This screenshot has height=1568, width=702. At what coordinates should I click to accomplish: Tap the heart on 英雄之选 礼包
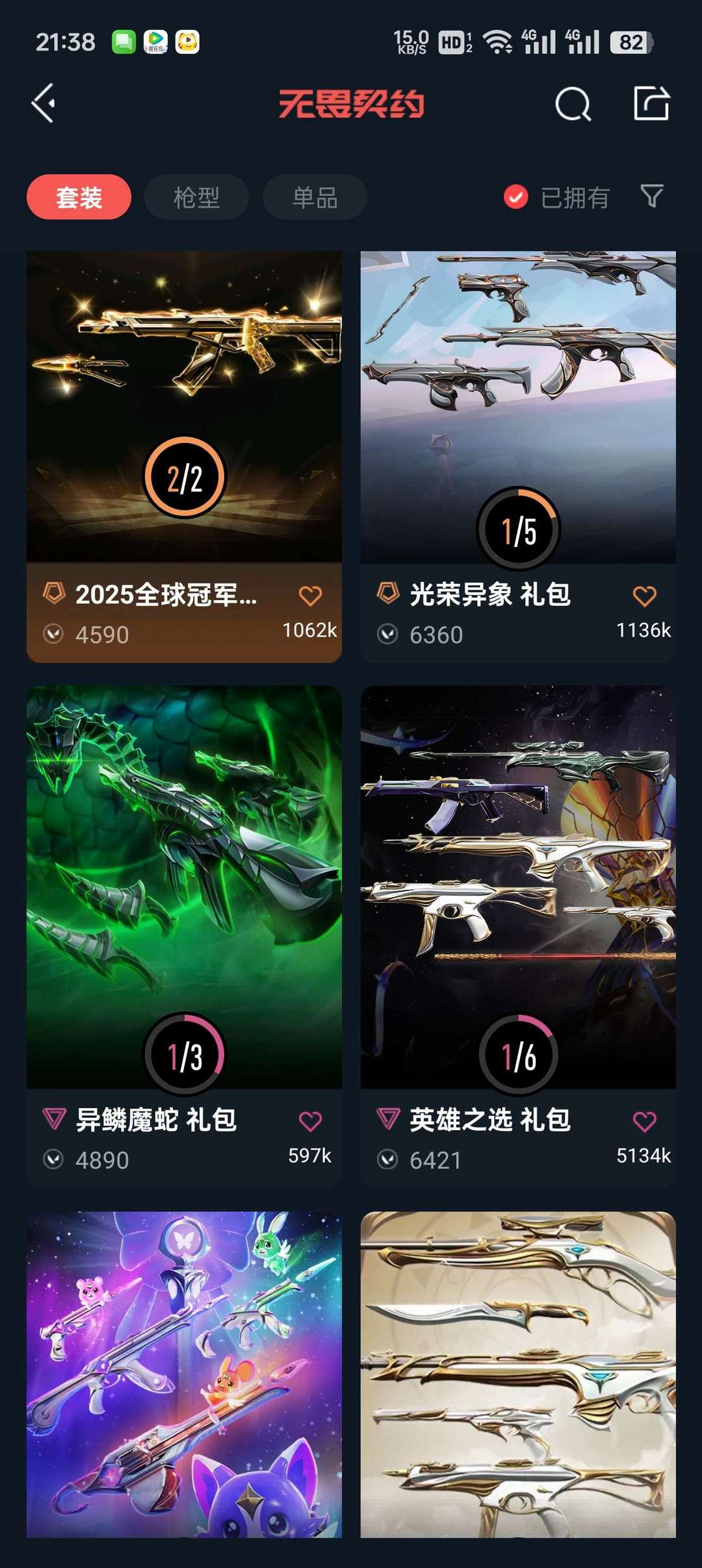[x=644, y=1121]
